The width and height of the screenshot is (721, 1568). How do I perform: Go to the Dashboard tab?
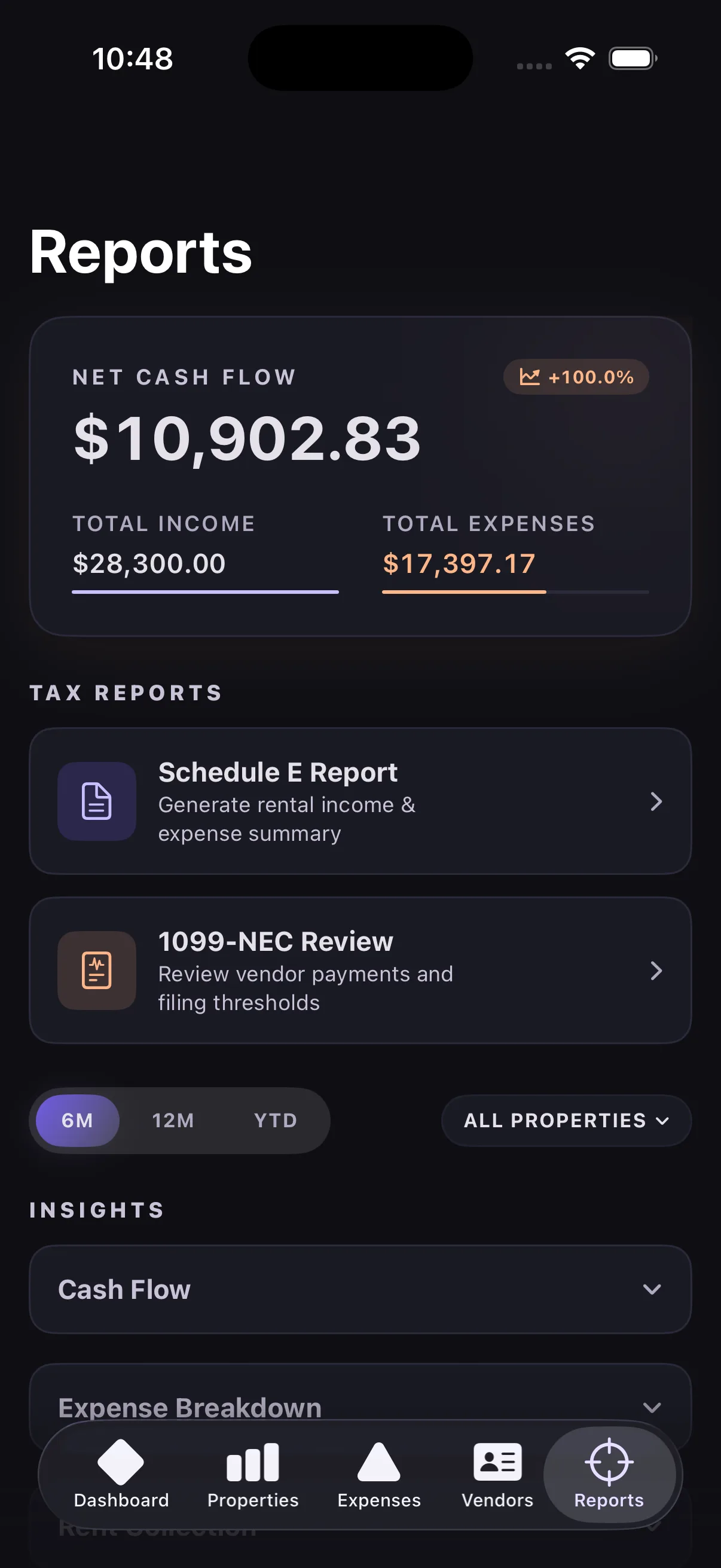[121, 1474]
